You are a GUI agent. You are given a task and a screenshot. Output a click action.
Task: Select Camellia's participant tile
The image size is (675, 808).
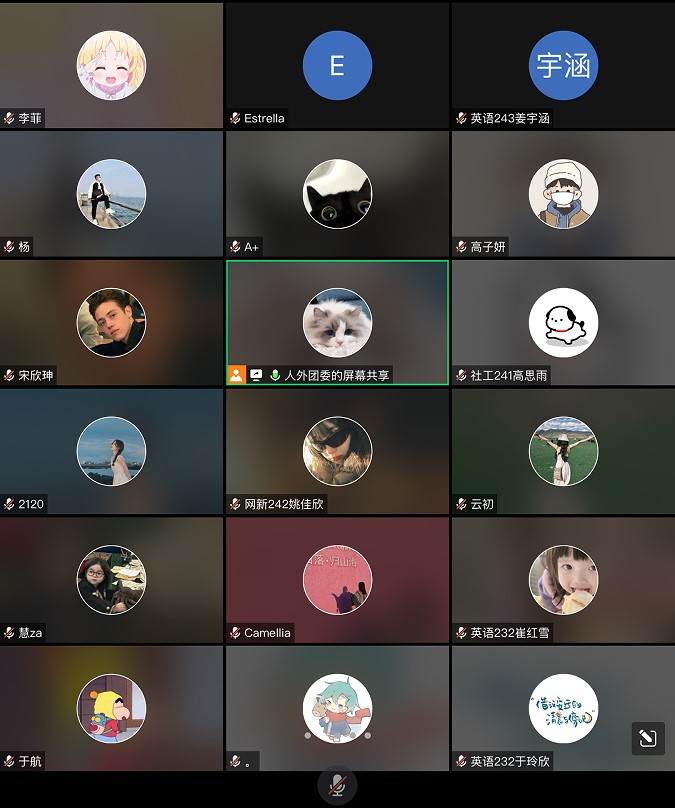pos(337,579)
